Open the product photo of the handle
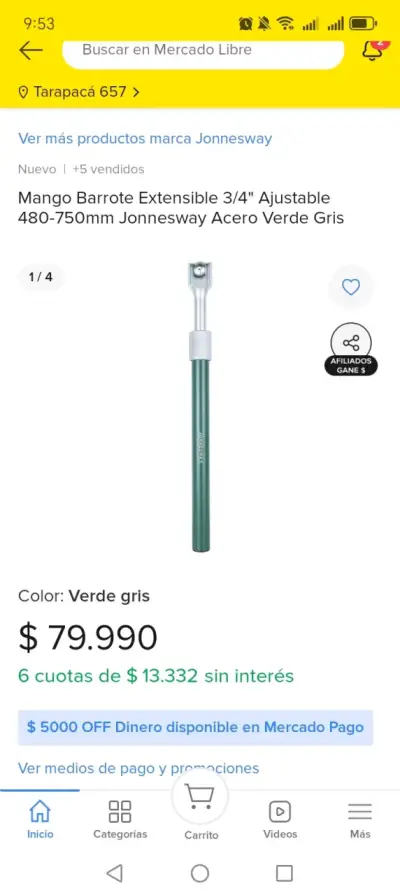The height and width of the screenshot is (895, 400). 200,407
